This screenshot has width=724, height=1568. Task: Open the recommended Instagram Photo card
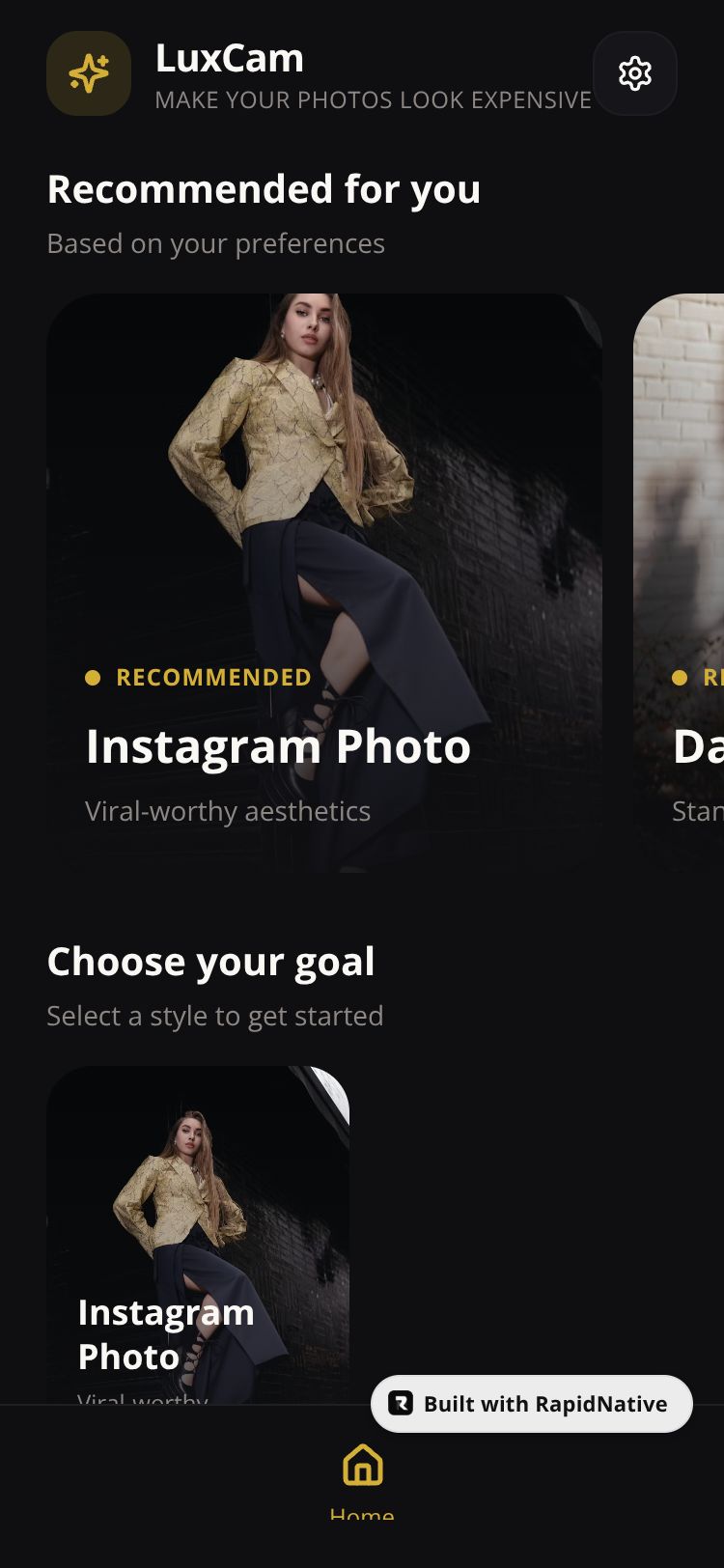tap(324, 582)
